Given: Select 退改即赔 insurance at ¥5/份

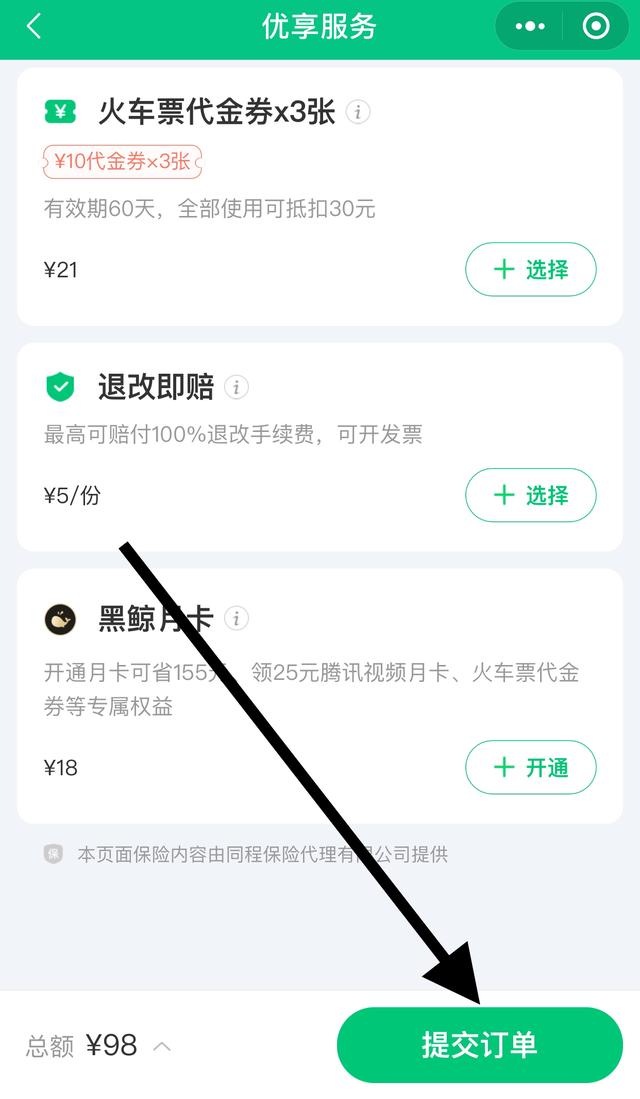Looking at the screenshot, I should pyautogui.click(x=531, y=495).
